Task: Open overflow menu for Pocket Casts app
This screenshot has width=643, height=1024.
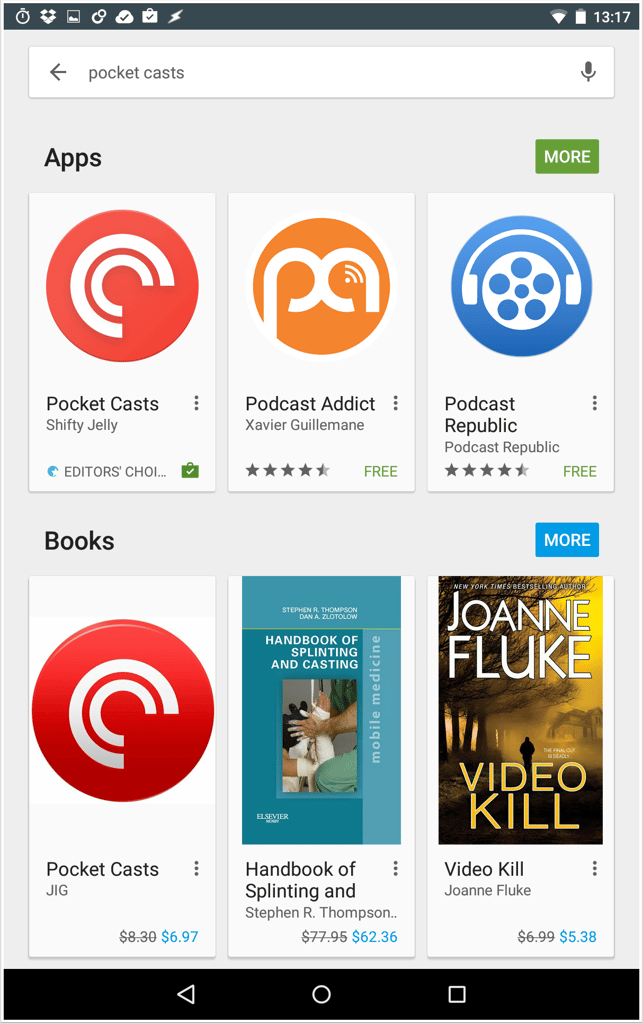Action: 196,403
